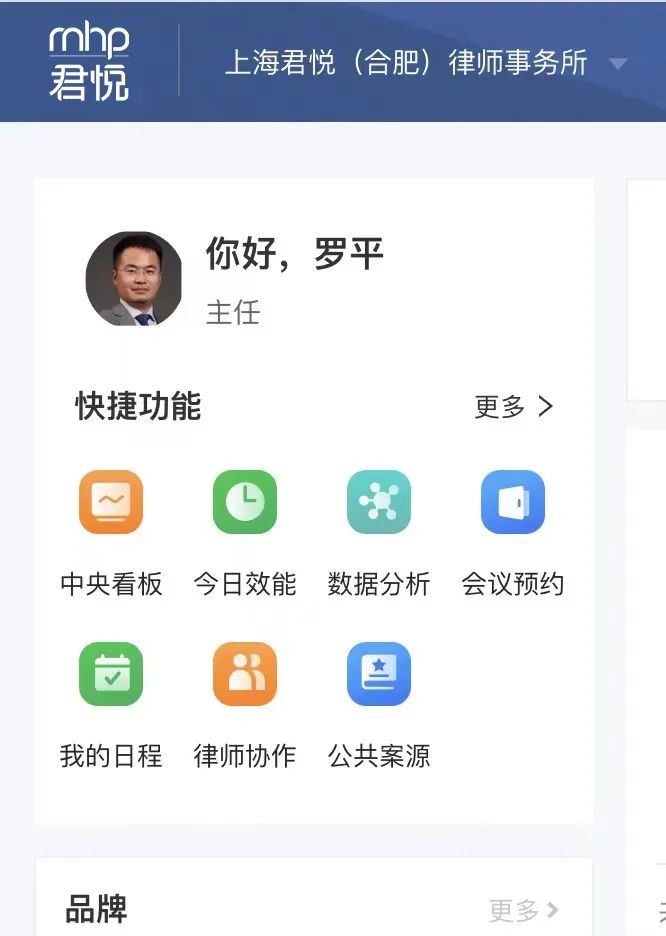Expand the 上海君悦（合肥）律师事务所 firm dropdown
666x936 pixels.
[x=618, y=64]
